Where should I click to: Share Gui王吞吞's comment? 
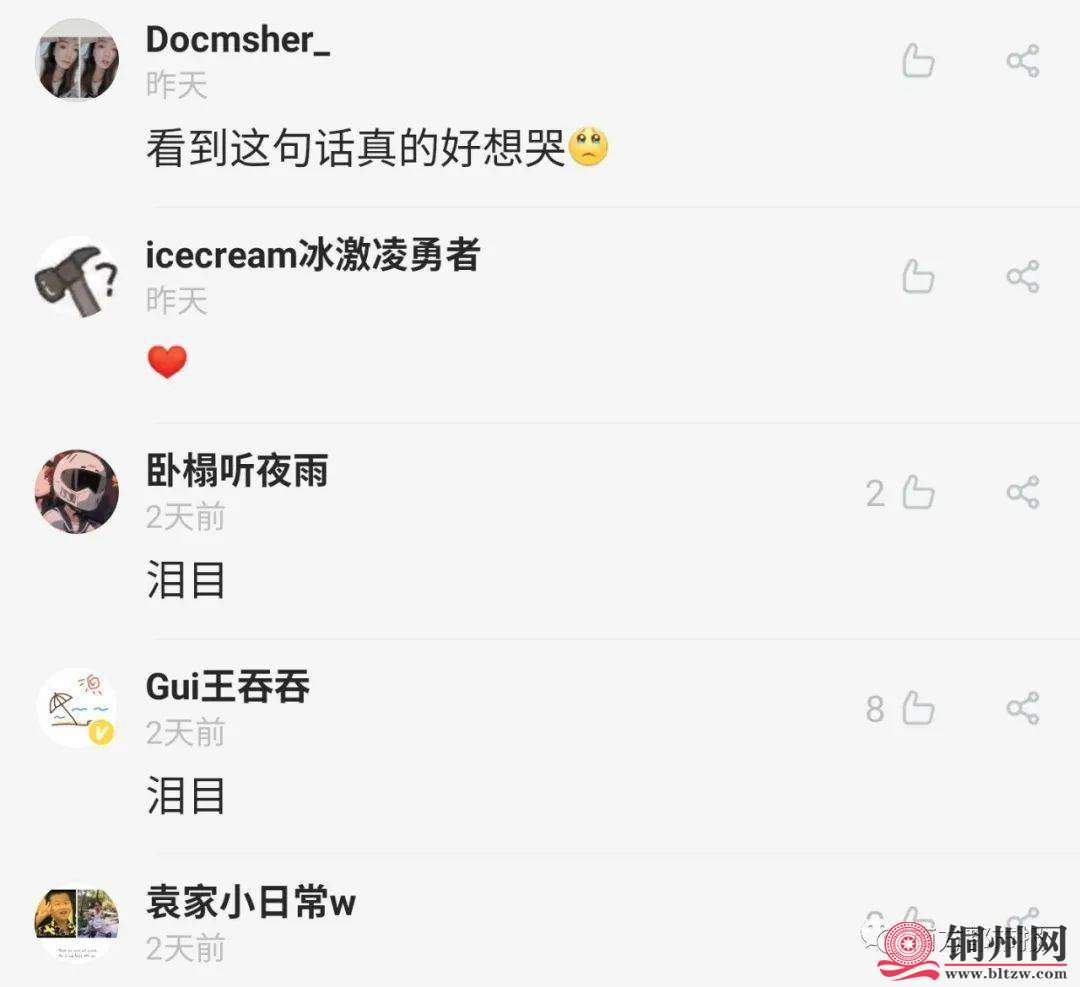click(1022, 709)
